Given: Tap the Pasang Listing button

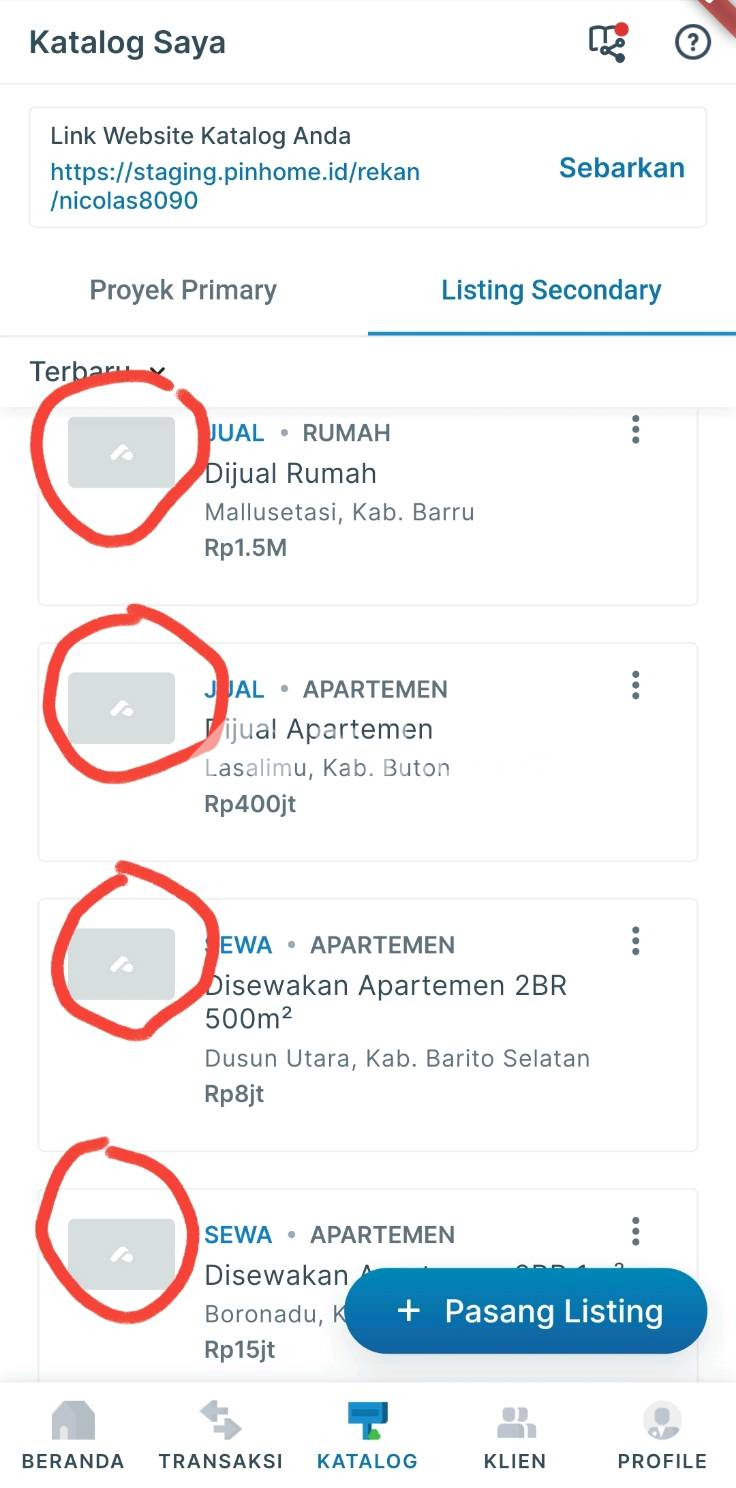Looking at the screenshot, I should tap(526, 1311).
